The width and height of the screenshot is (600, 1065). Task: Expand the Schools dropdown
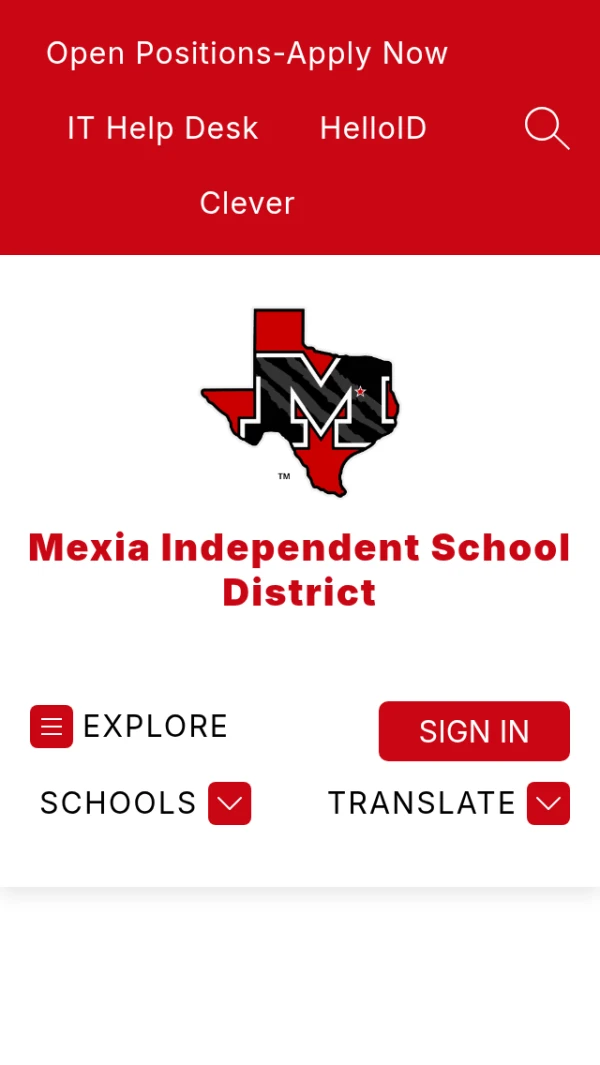pyautogui.click(x=229, y=803)
